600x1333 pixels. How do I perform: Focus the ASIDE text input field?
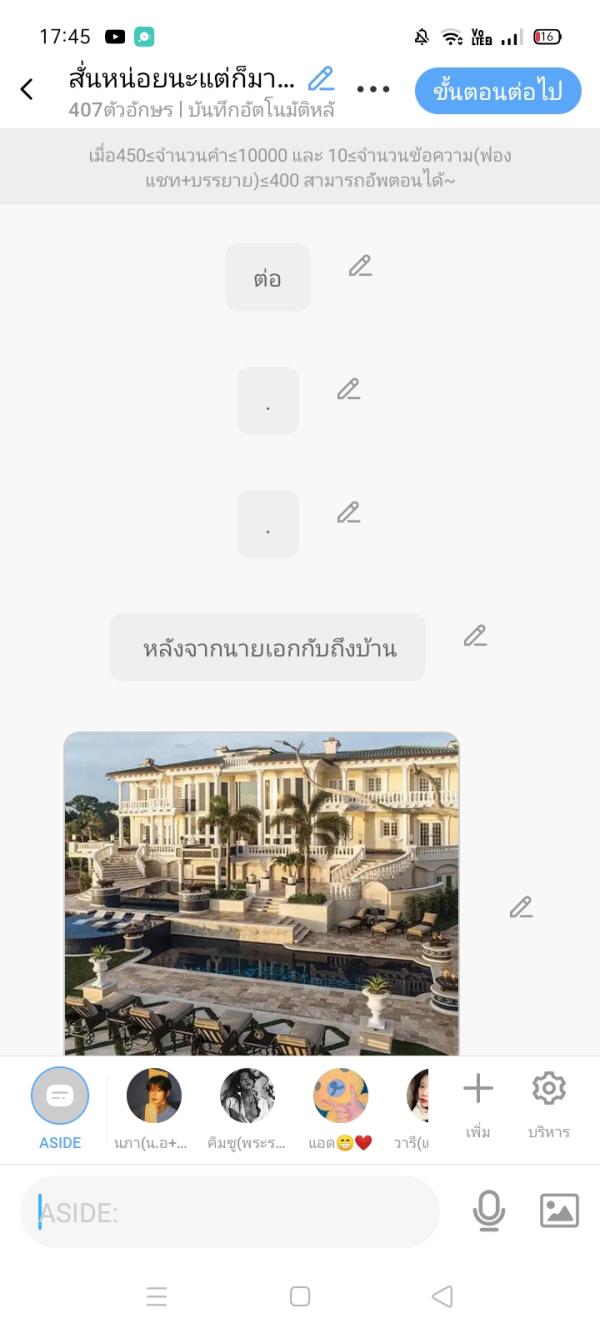point(230,1212)
